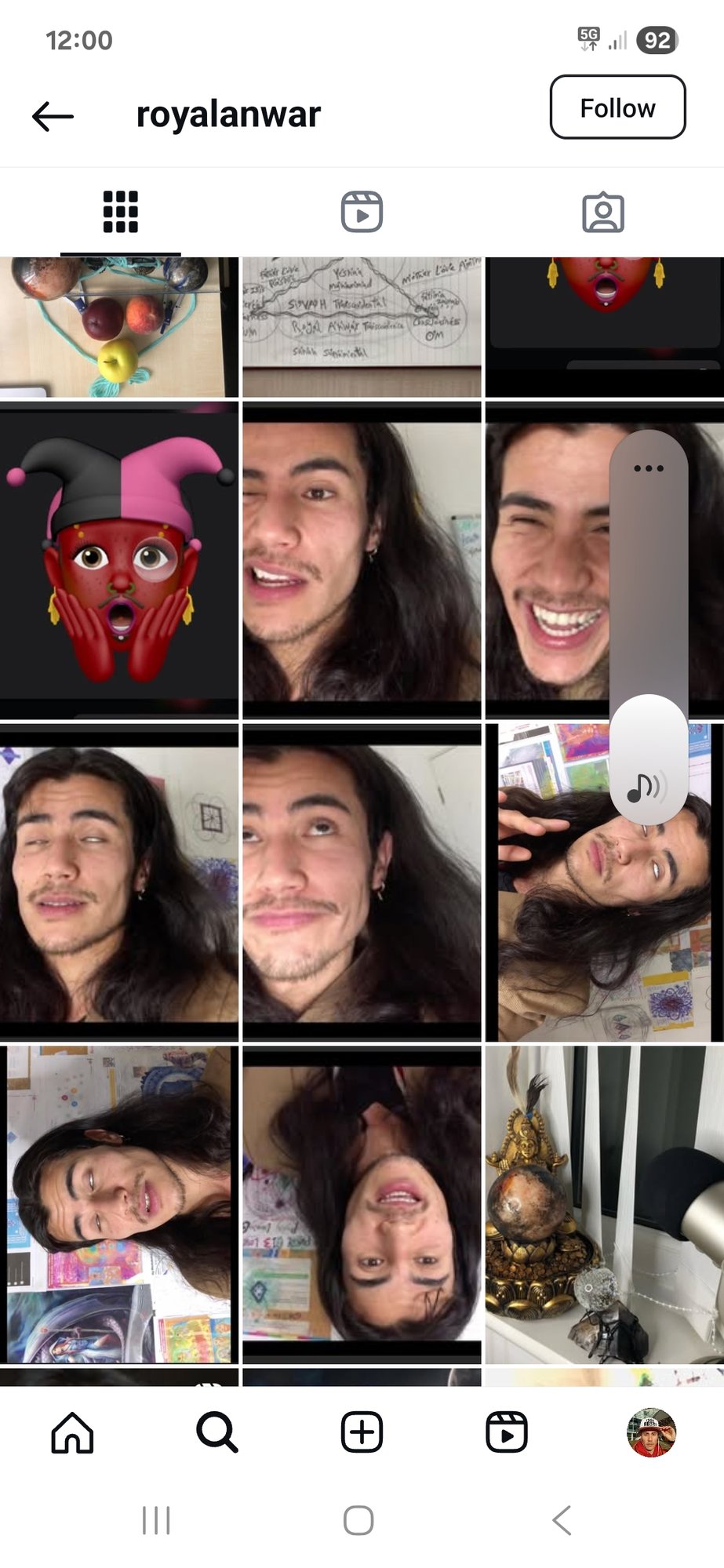Go back using the top arrow
Viewport: 724px width, 1568px height.
[x=53, y=116]
